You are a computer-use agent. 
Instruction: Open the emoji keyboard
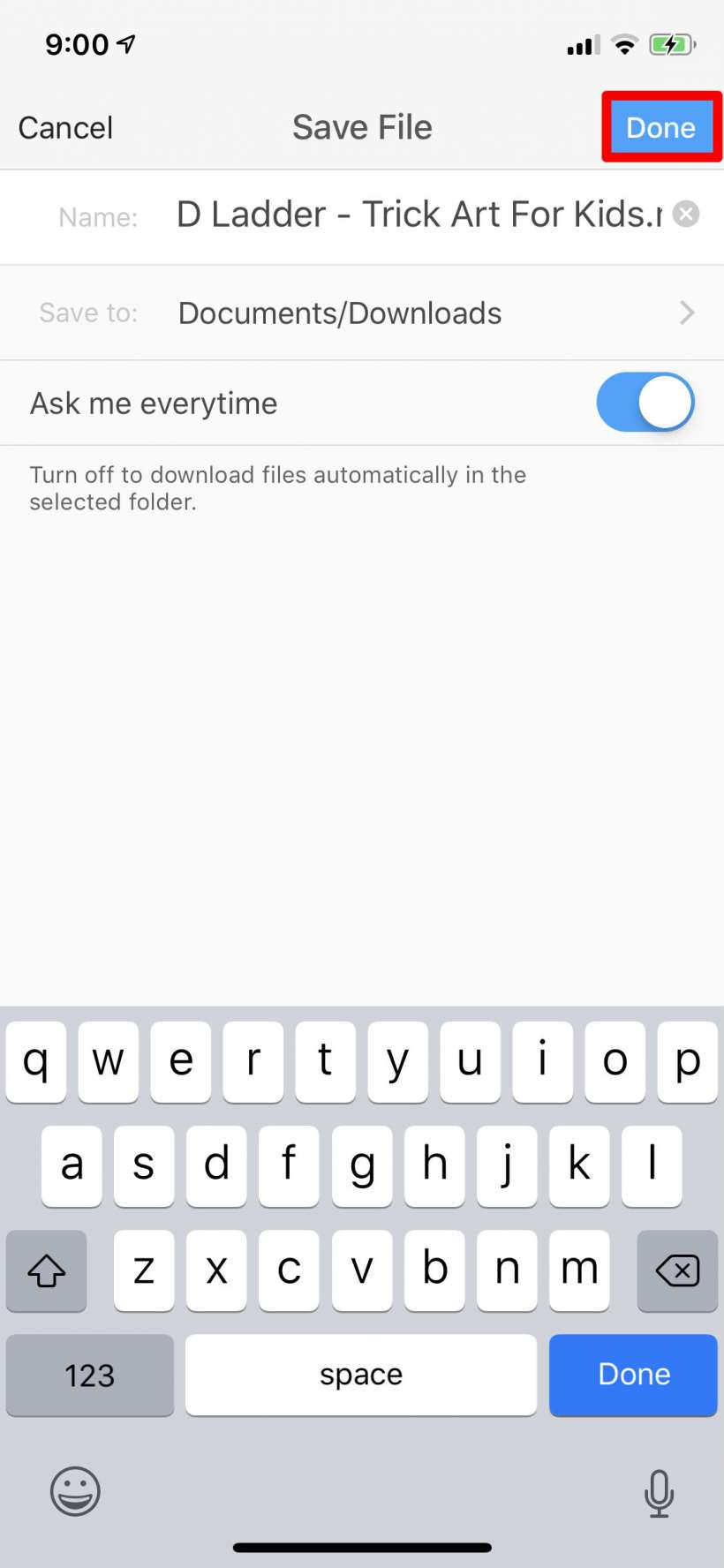tap(75, 1491)
